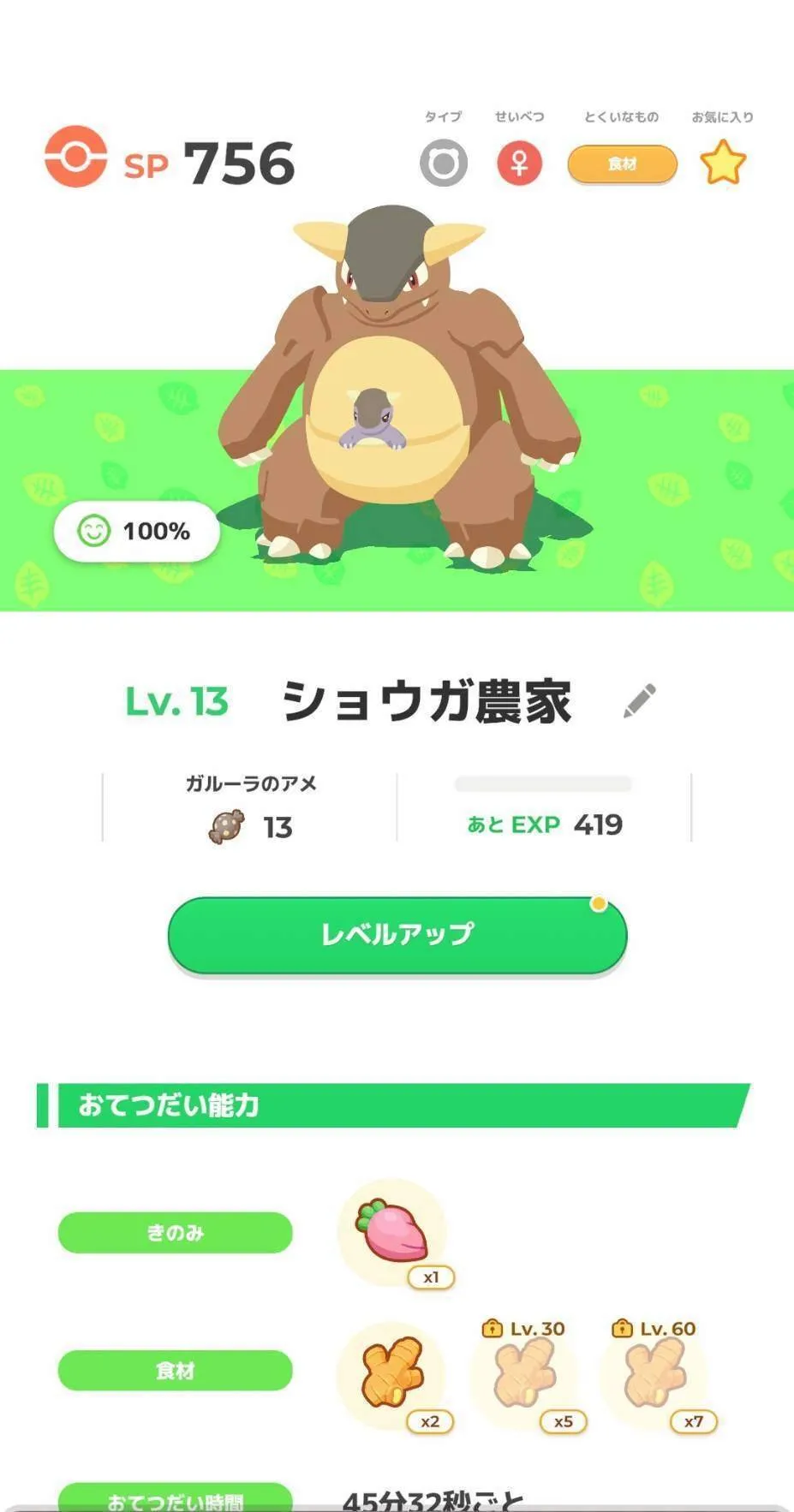This screenshot has width=794, height=1512.
Task: Open the 食材 specialty badge
Action: click(x=622, y=164)
